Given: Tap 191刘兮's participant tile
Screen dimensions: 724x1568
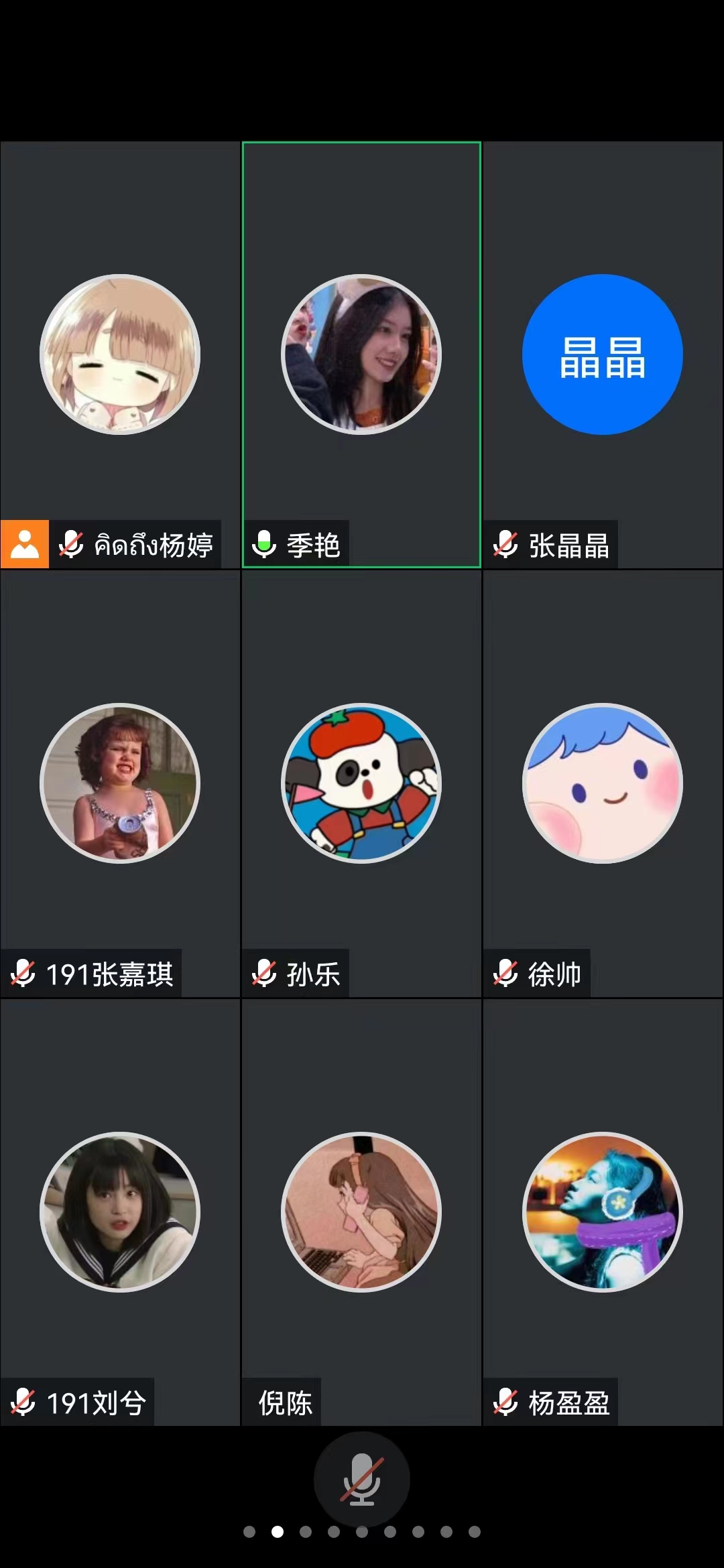Looking at the screenshot, I should point(120,1212).
